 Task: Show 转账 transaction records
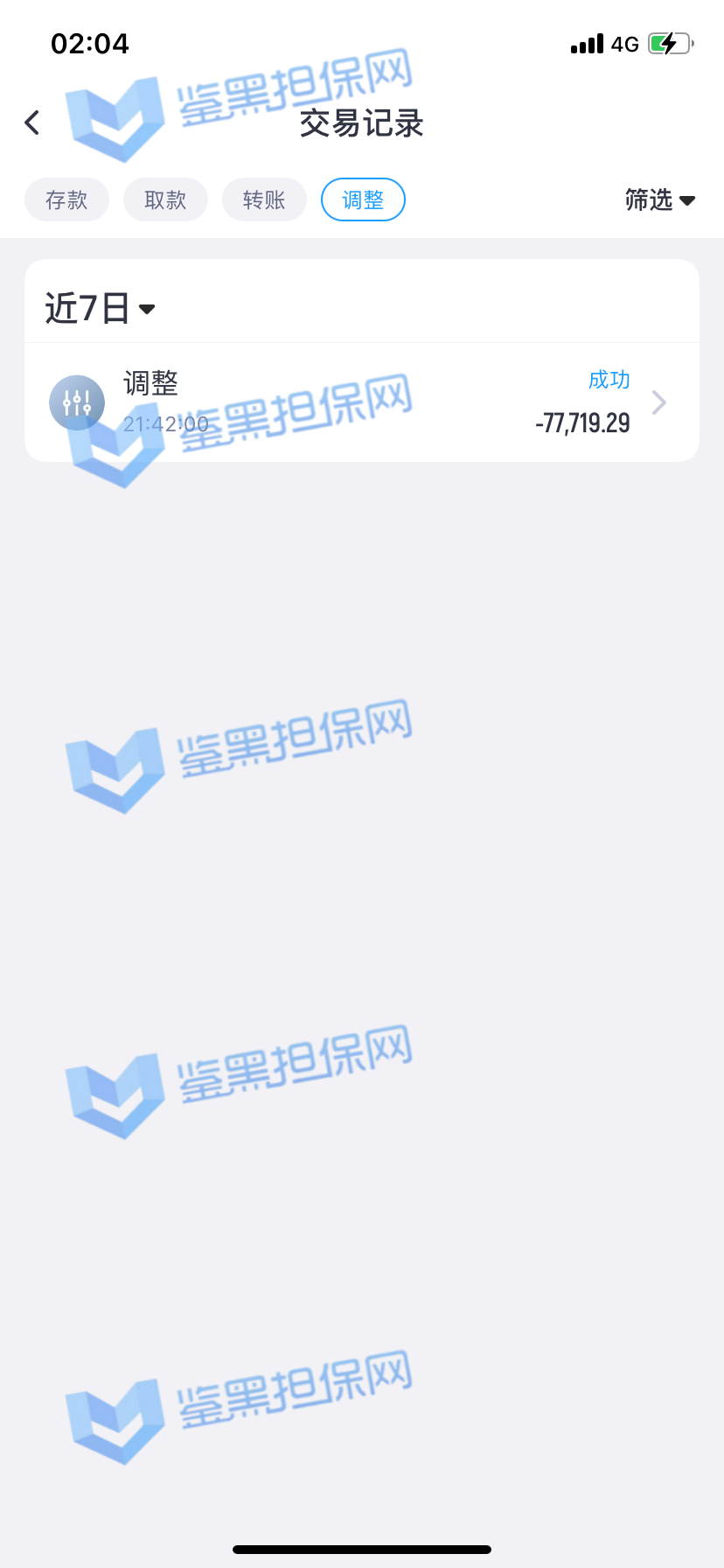(264, 200)
